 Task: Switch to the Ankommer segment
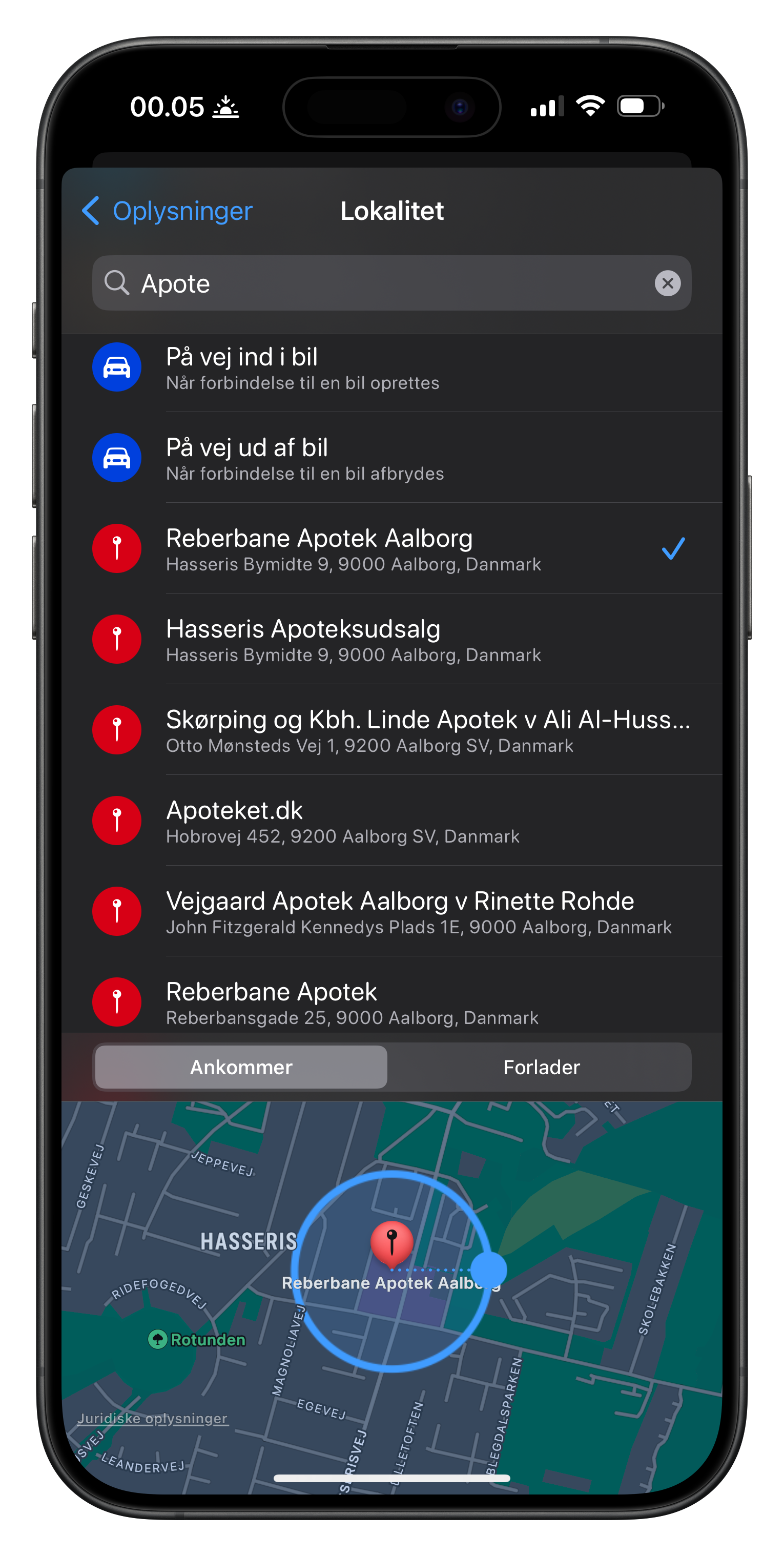241,1068
